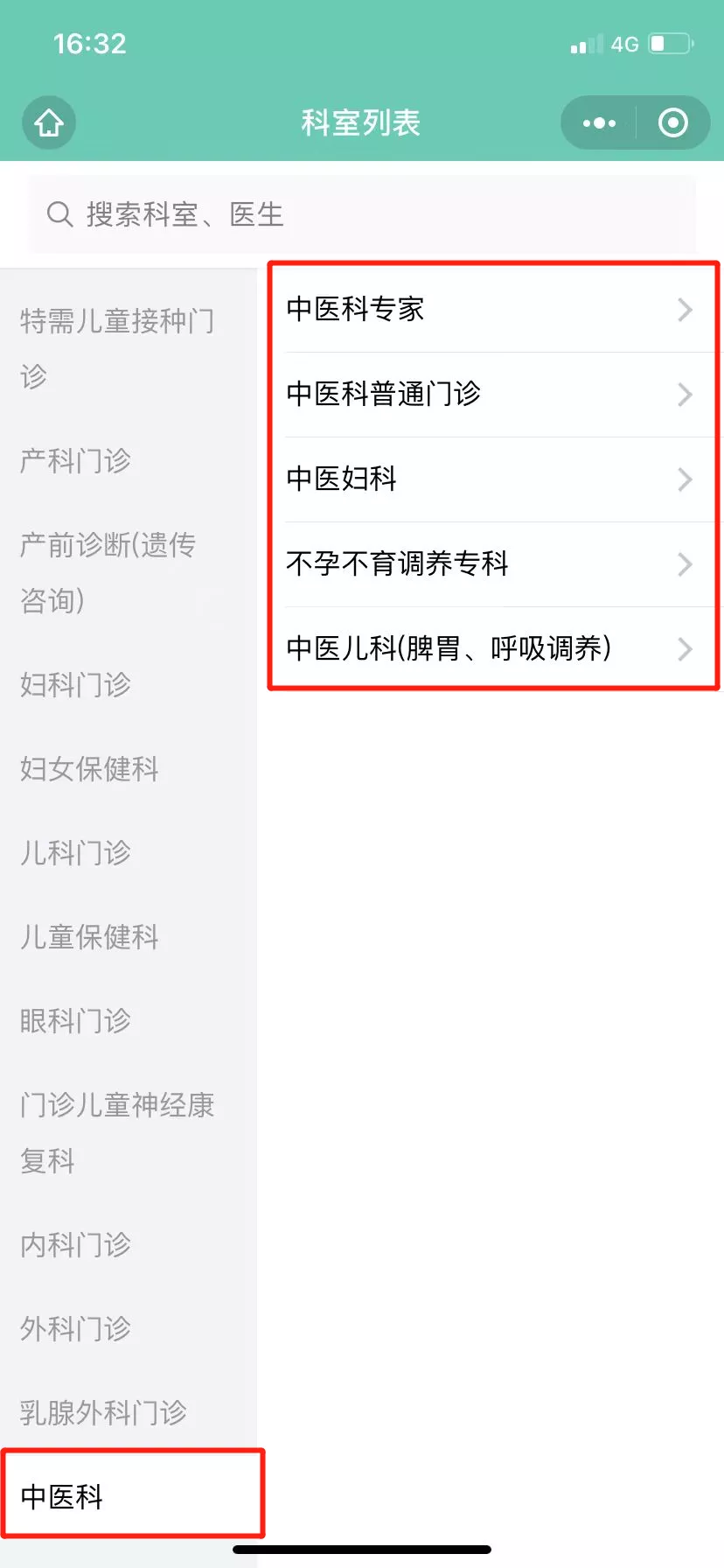Switch to 内科门诊 category
The image size is (724, 1568).
76,1244
